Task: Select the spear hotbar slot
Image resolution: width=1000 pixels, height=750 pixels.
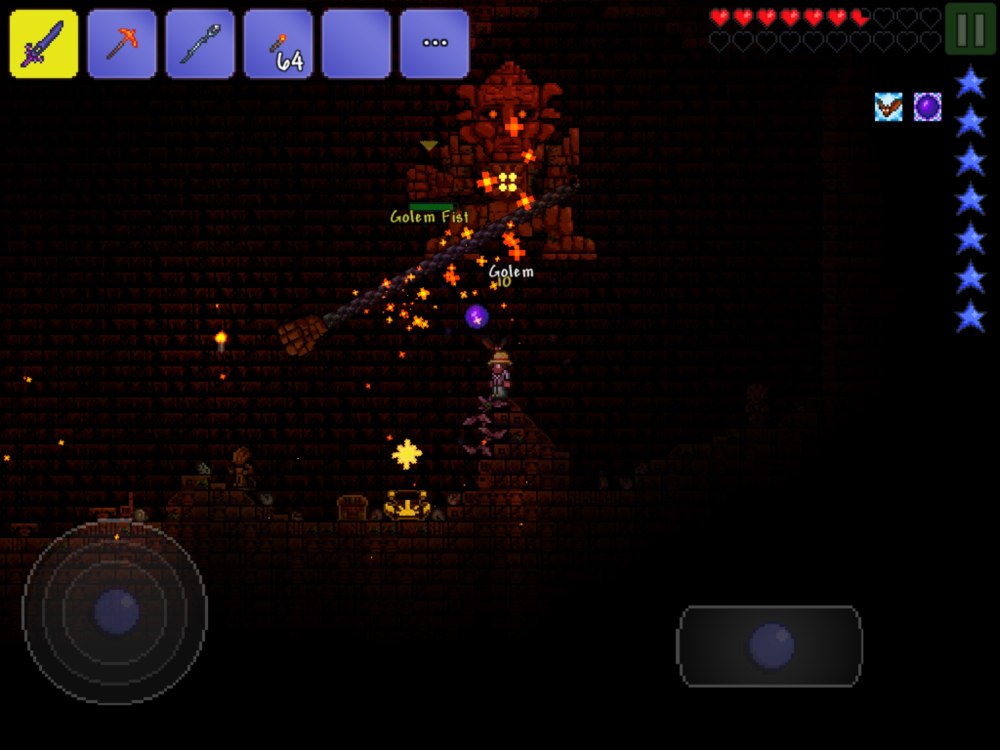Action: [x=200, y=44]
